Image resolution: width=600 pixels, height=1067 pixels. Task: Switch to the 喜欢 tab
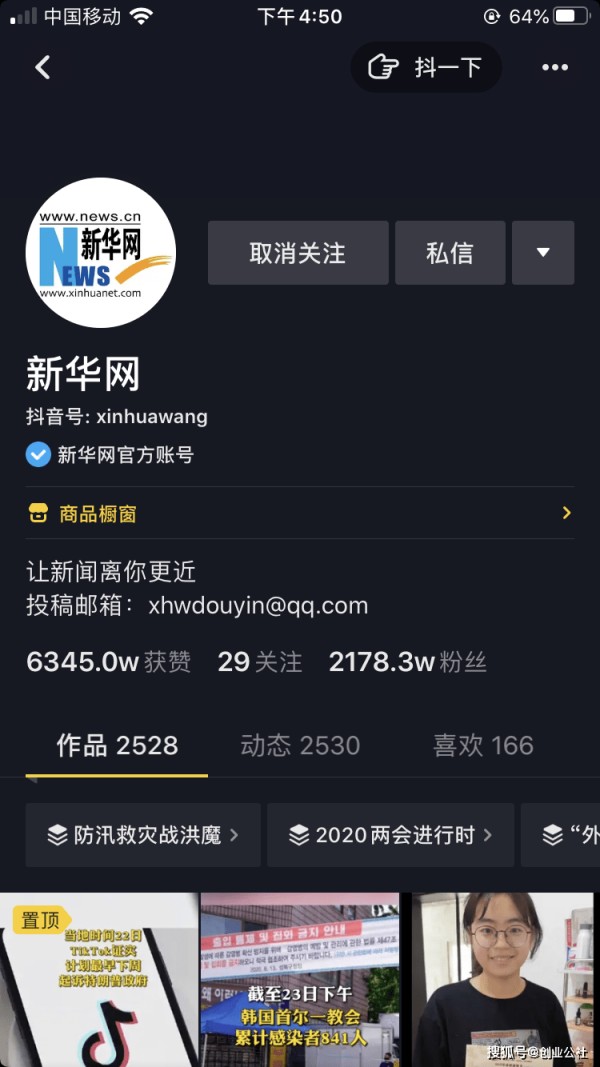click(483, 746)
